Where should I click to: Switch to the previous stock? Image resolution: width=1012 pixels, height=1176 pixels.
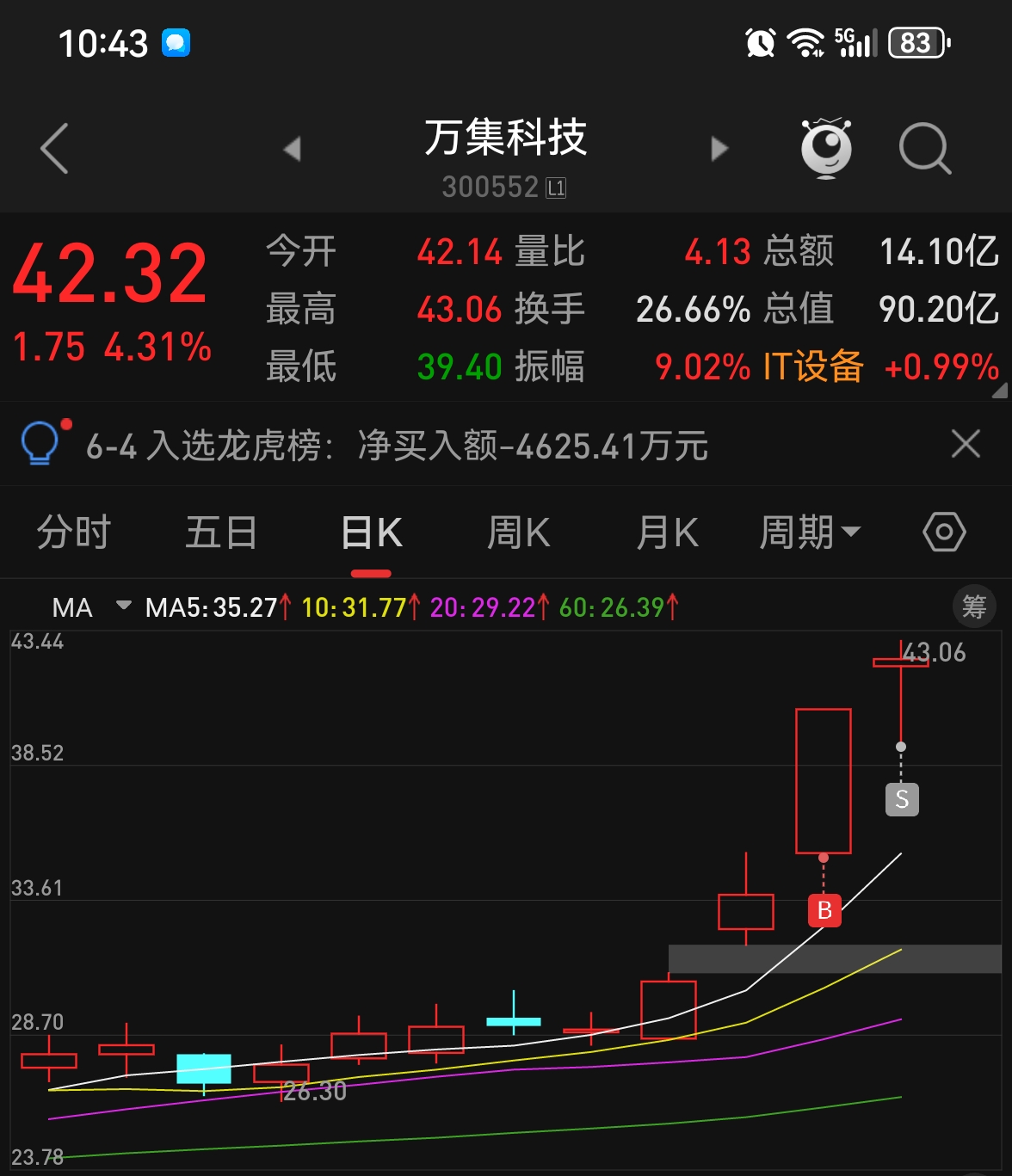coord(293,149)
